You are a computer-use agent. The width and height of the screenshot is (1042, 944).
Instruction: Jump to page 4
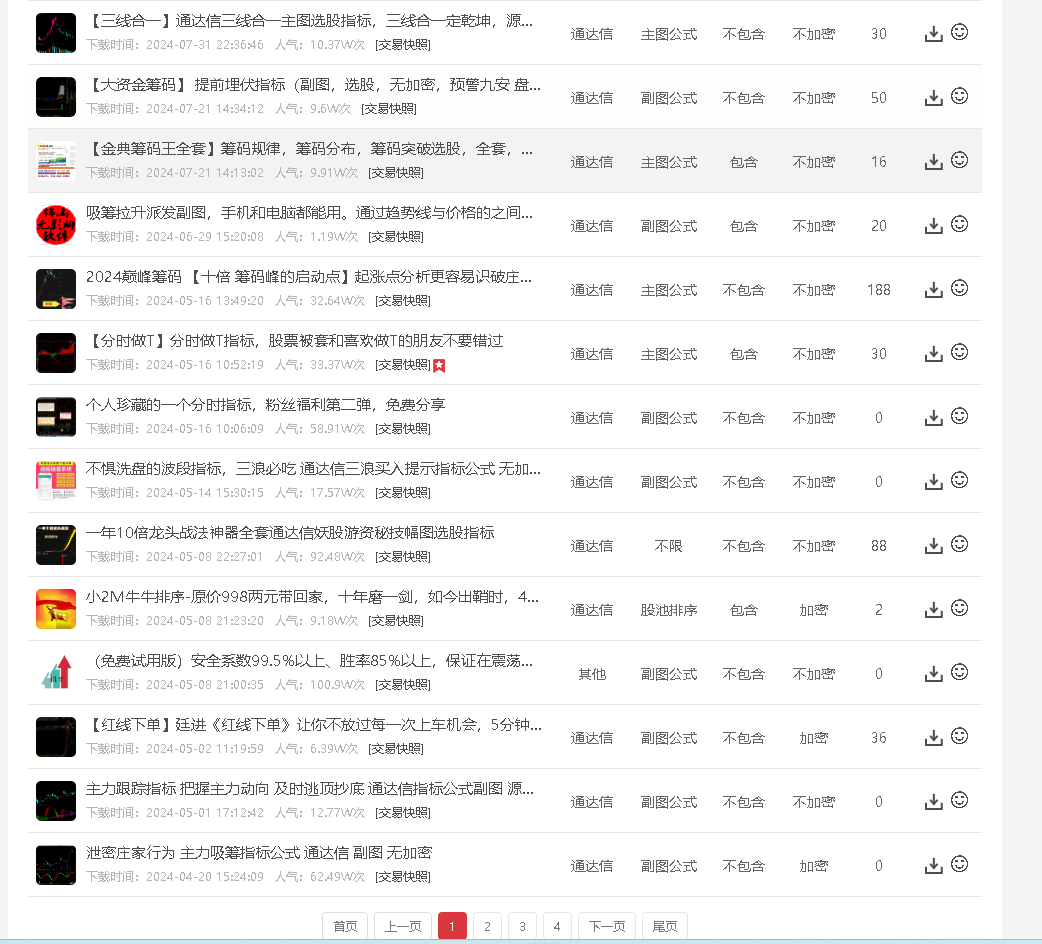(x=557, y=926)
